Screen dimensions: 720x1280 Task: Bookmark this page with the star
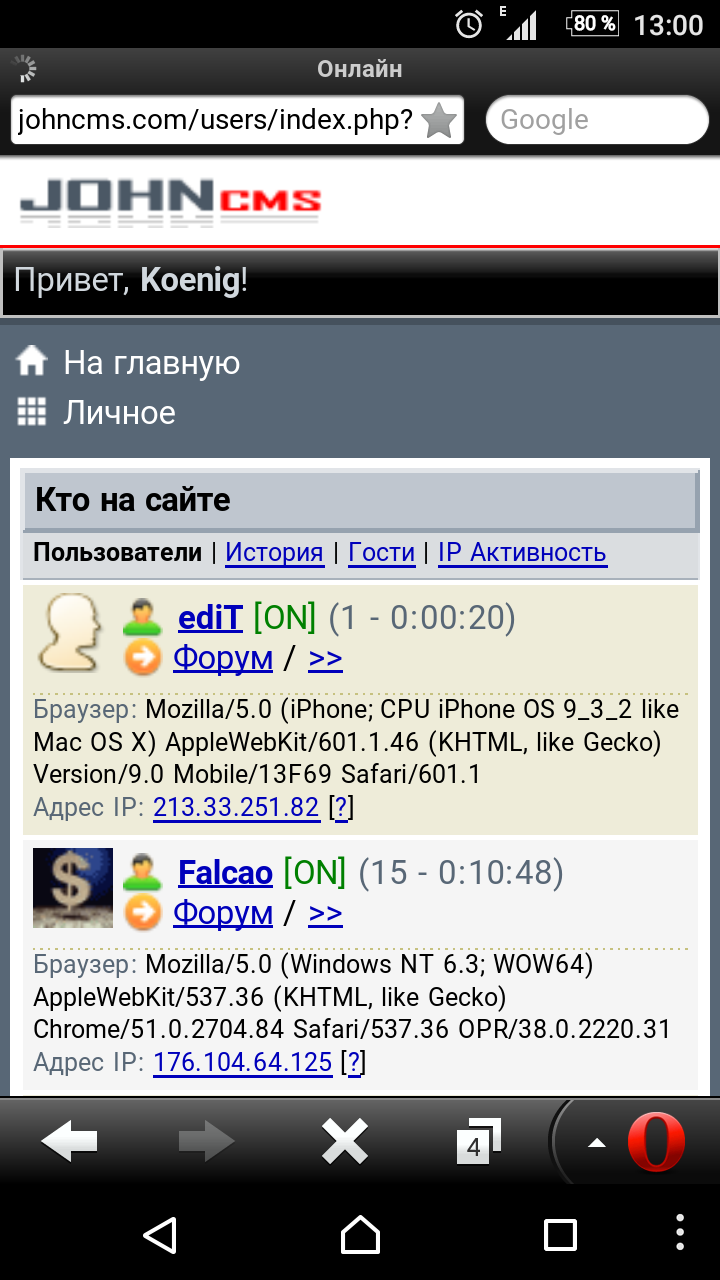click(439, 121)
